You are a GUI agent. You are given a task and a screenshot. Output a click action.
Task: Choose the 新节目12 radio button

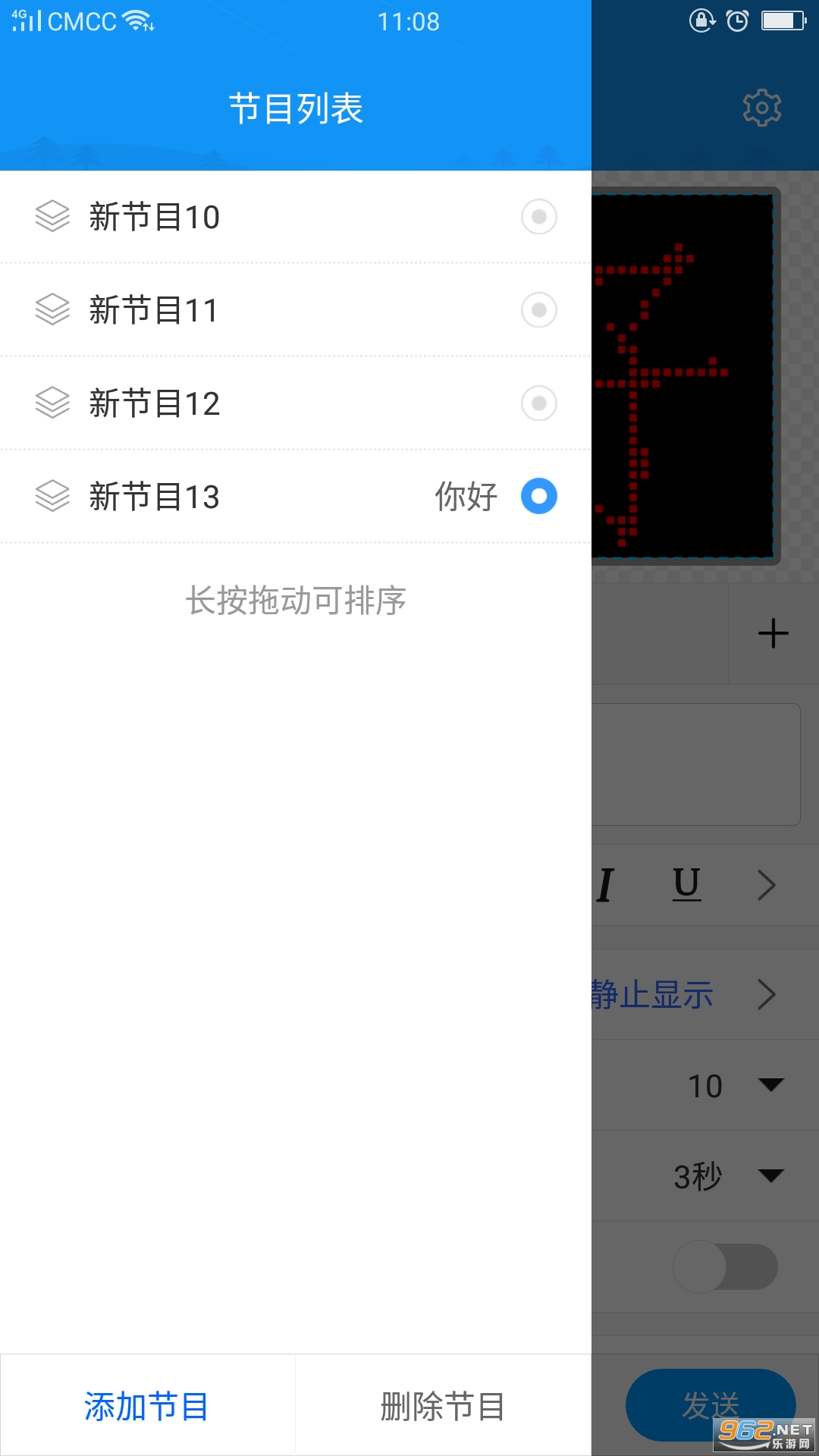(x=538, y=403)
